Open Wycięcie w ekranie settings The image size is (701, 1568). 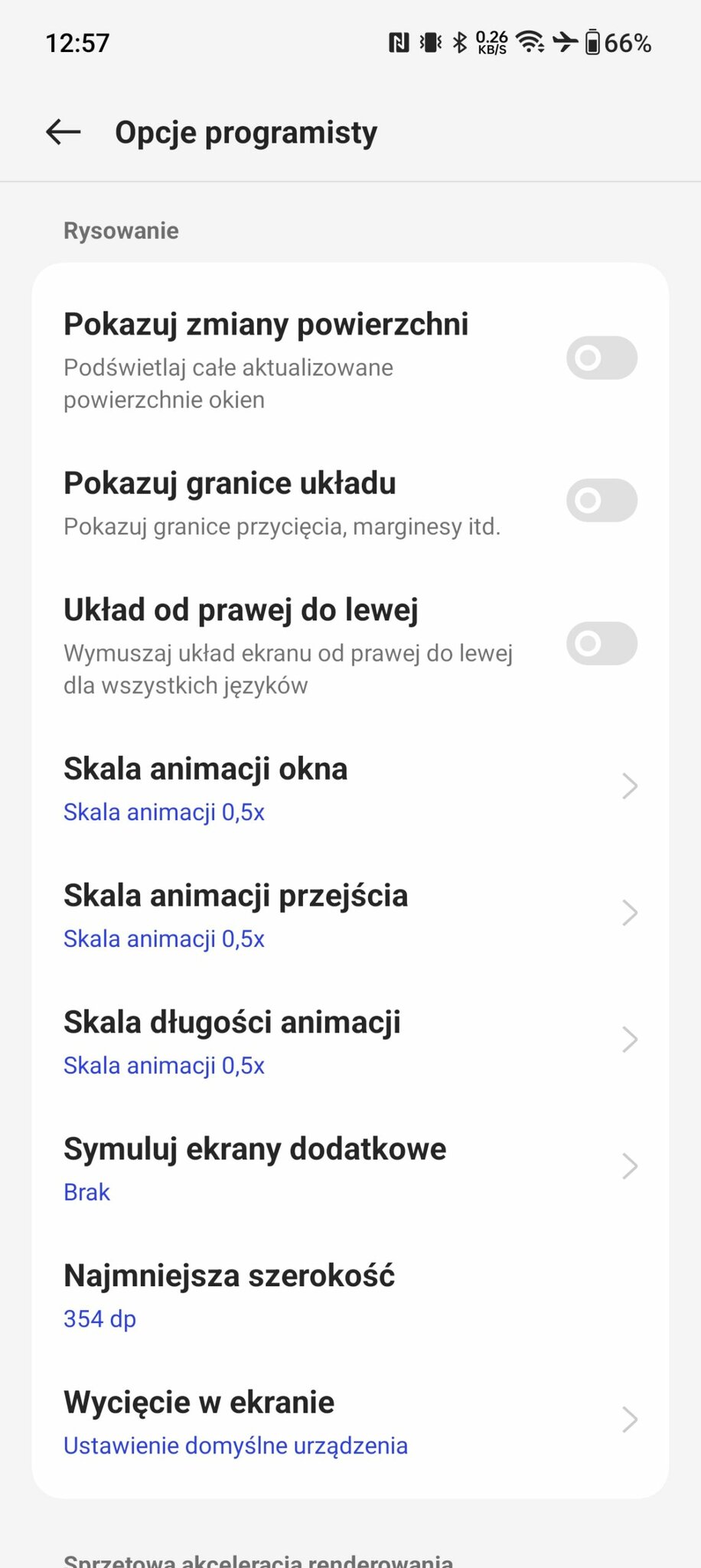coord(350,1422)
